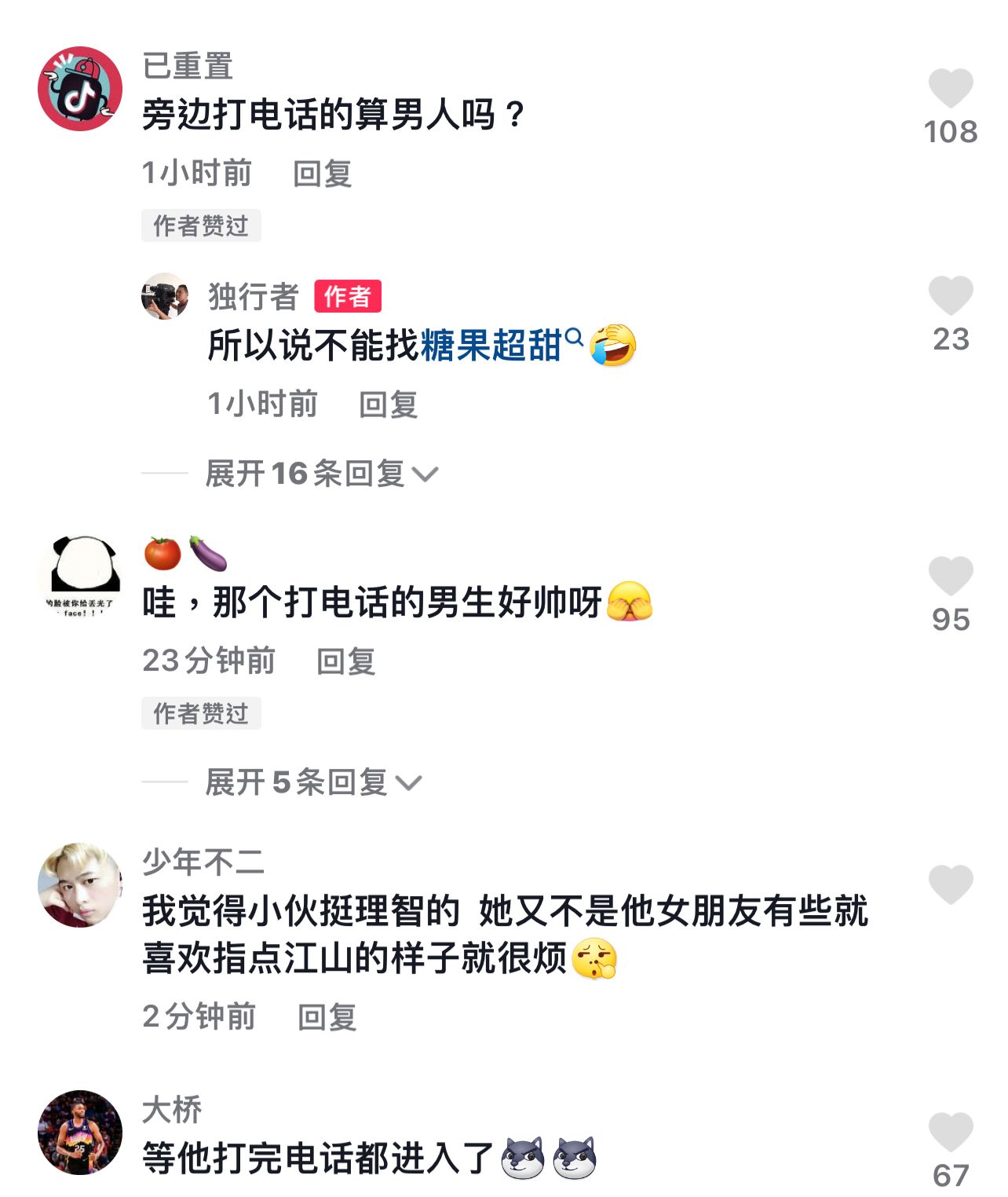
Task: Expand 5 replies
Action: coord(312,782)
